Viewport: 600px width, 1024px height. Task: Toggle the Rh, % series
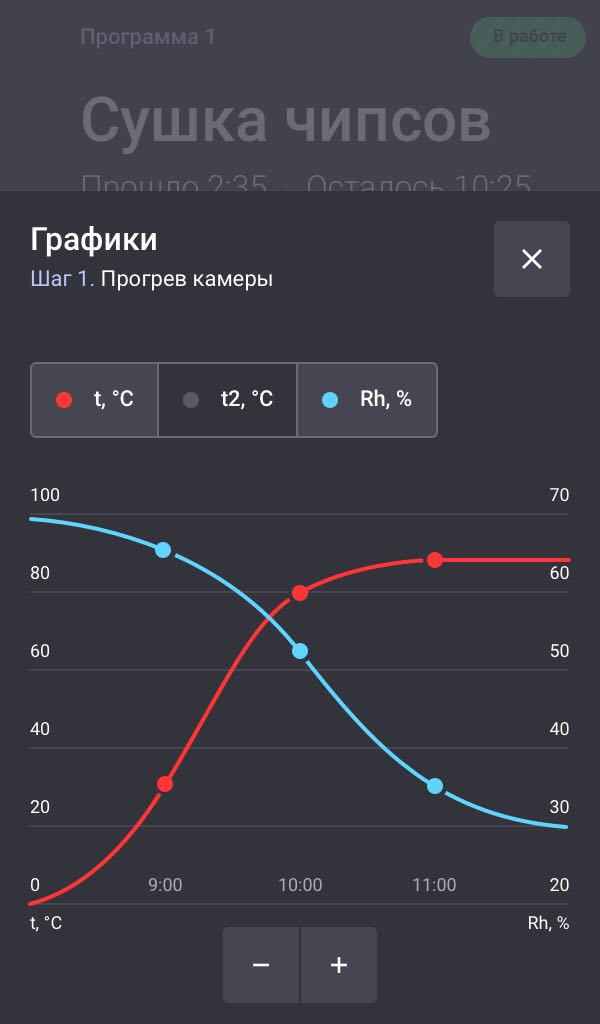(367, 400)
